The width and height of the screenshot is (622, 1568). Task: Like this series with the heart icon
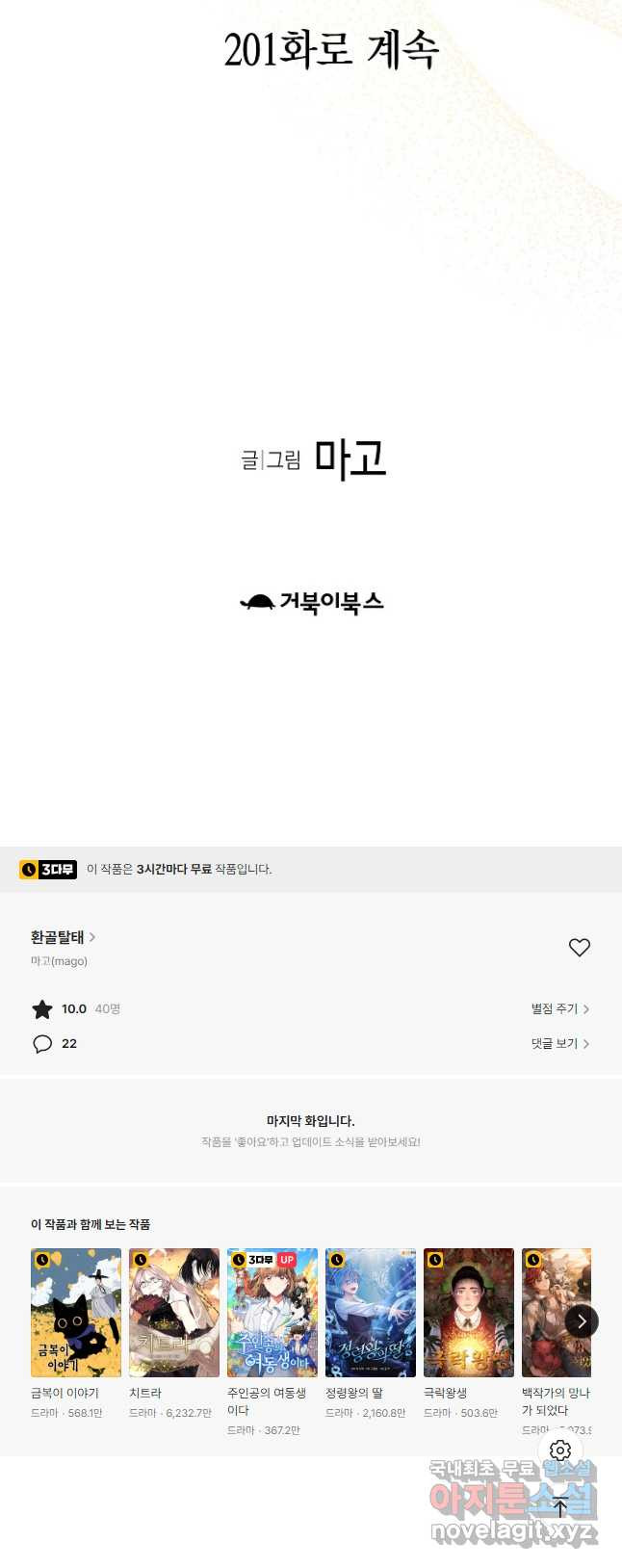tap(579, 948)
